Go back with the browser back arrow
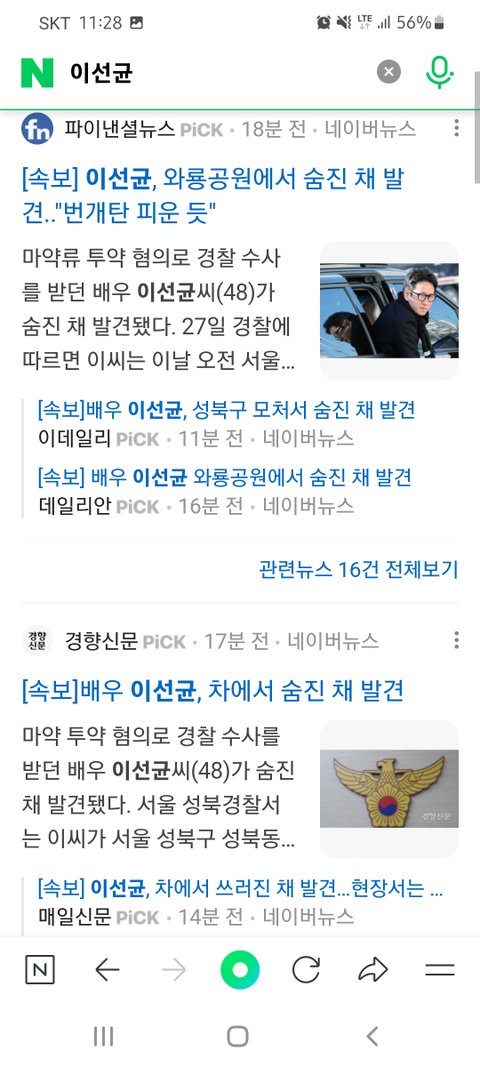The image size is (480, 1067). click(107, 970)
